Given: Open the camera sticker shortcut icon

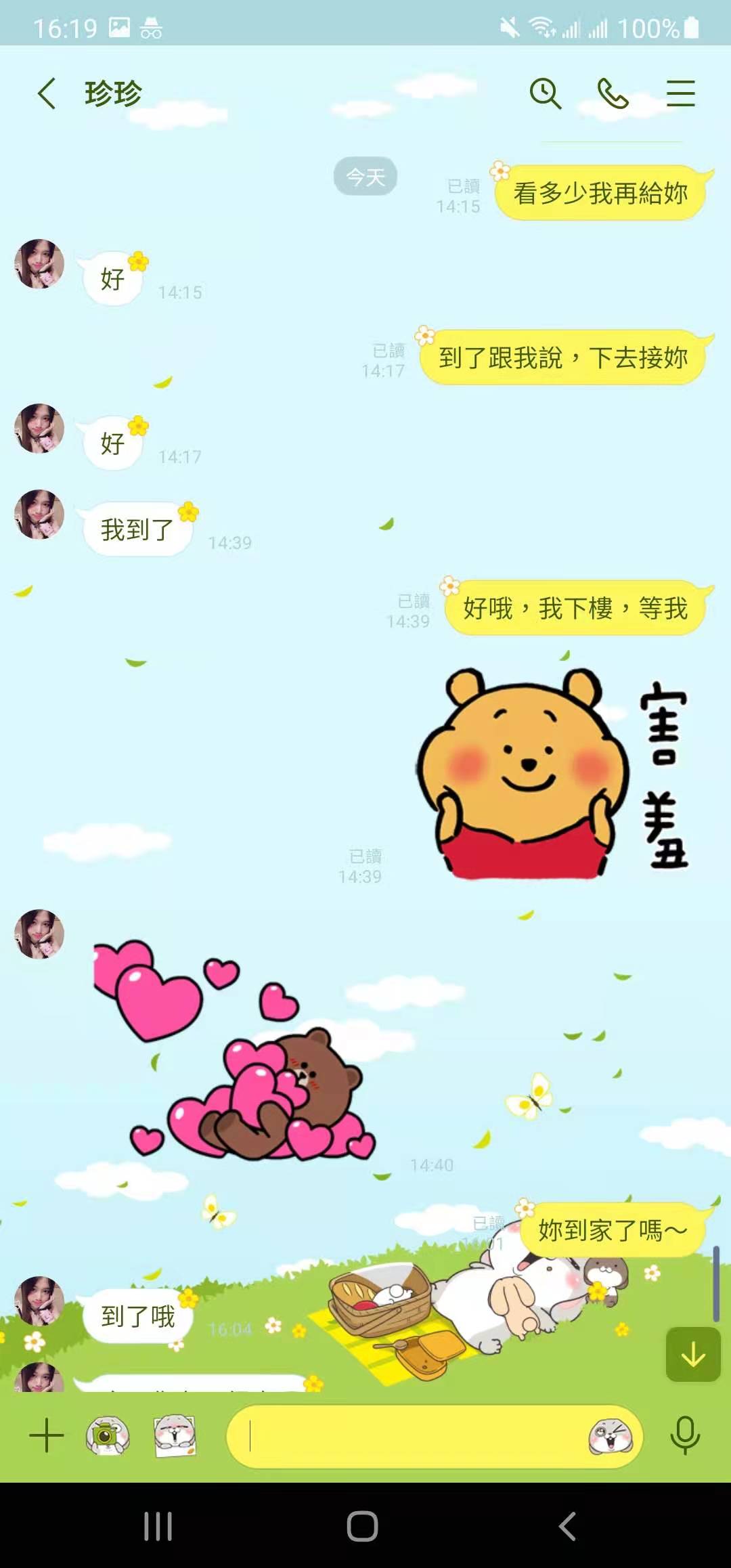Looking at the screenshot, I should pyautogui.click(x=106, y=1435).
